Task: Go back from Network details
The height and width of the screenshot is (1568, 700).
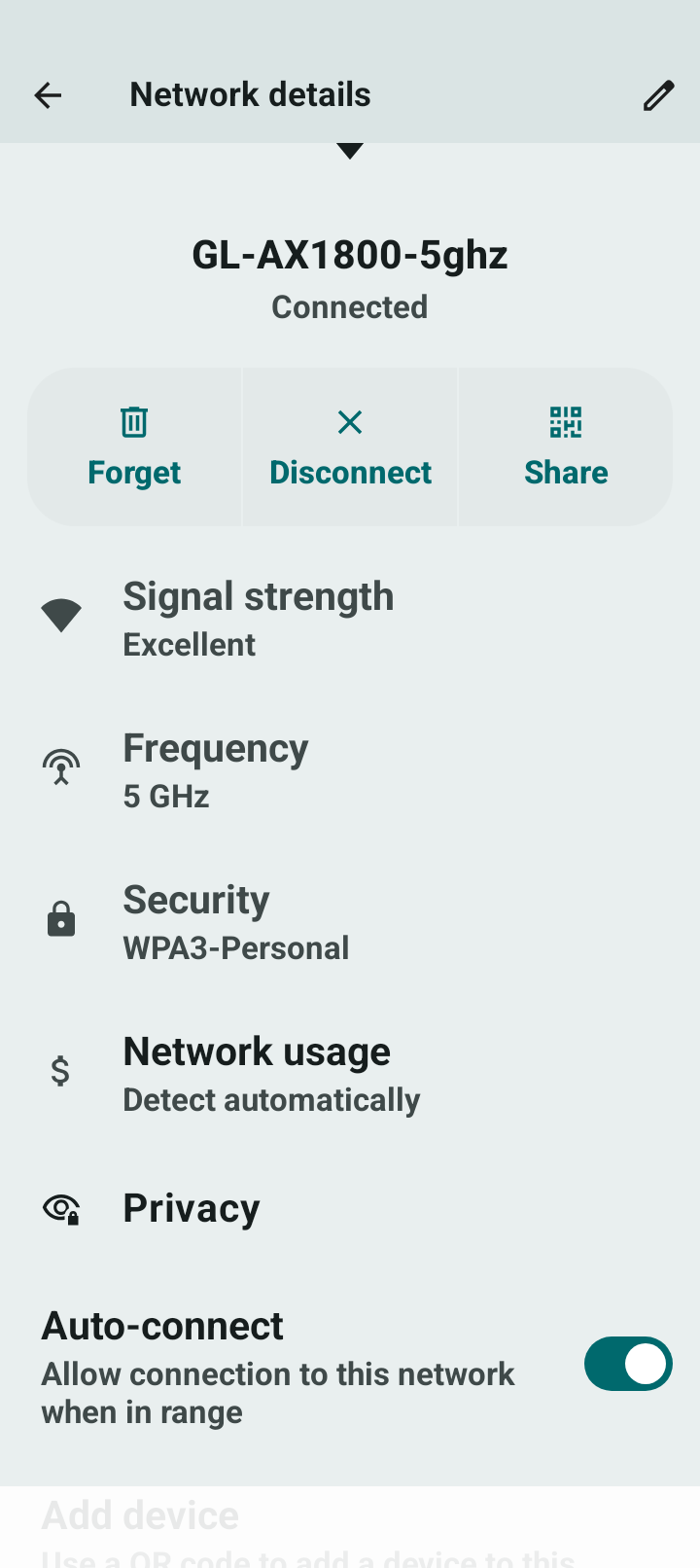Action: pyautogui.click(x=48, y=95)
